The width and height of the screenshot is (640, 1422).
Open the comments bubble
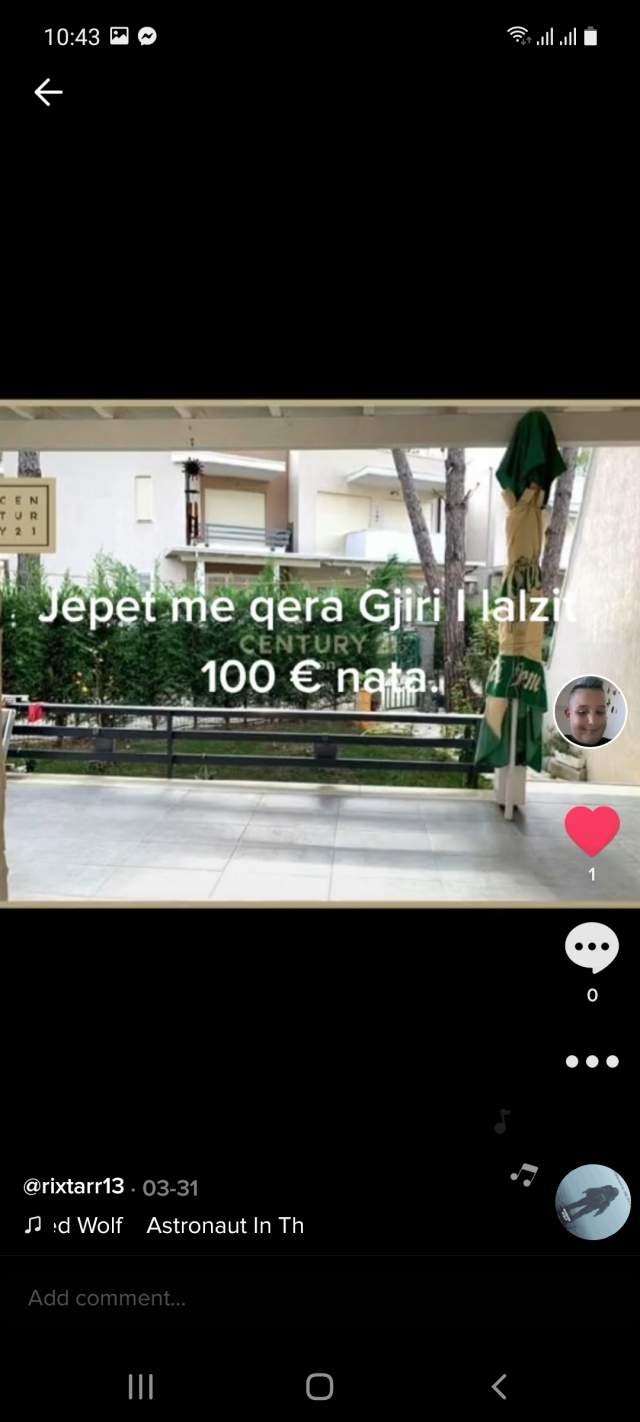coord(592,948)
